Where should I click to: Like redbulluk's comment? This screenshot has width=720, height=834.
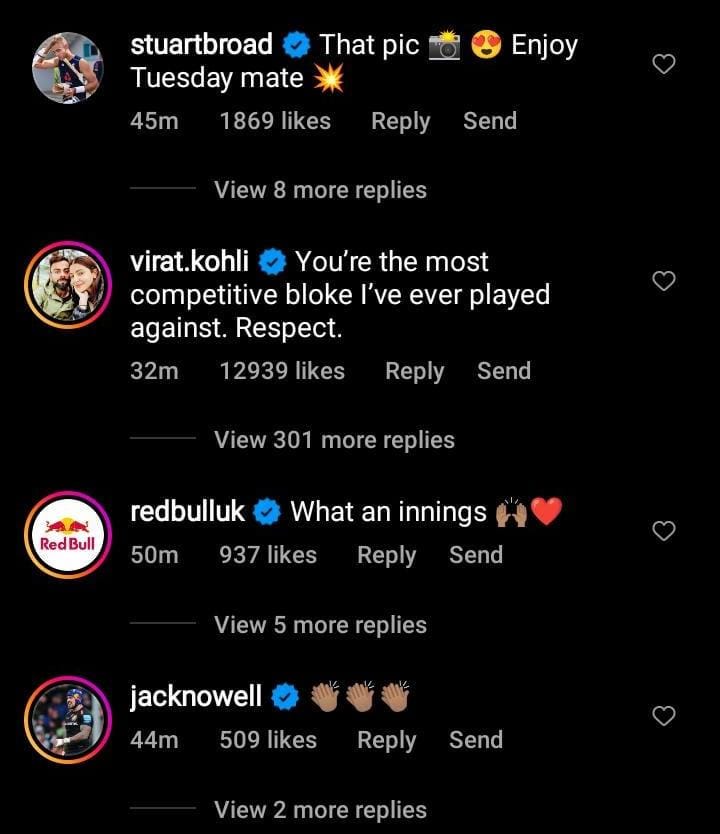pos(663,531)
